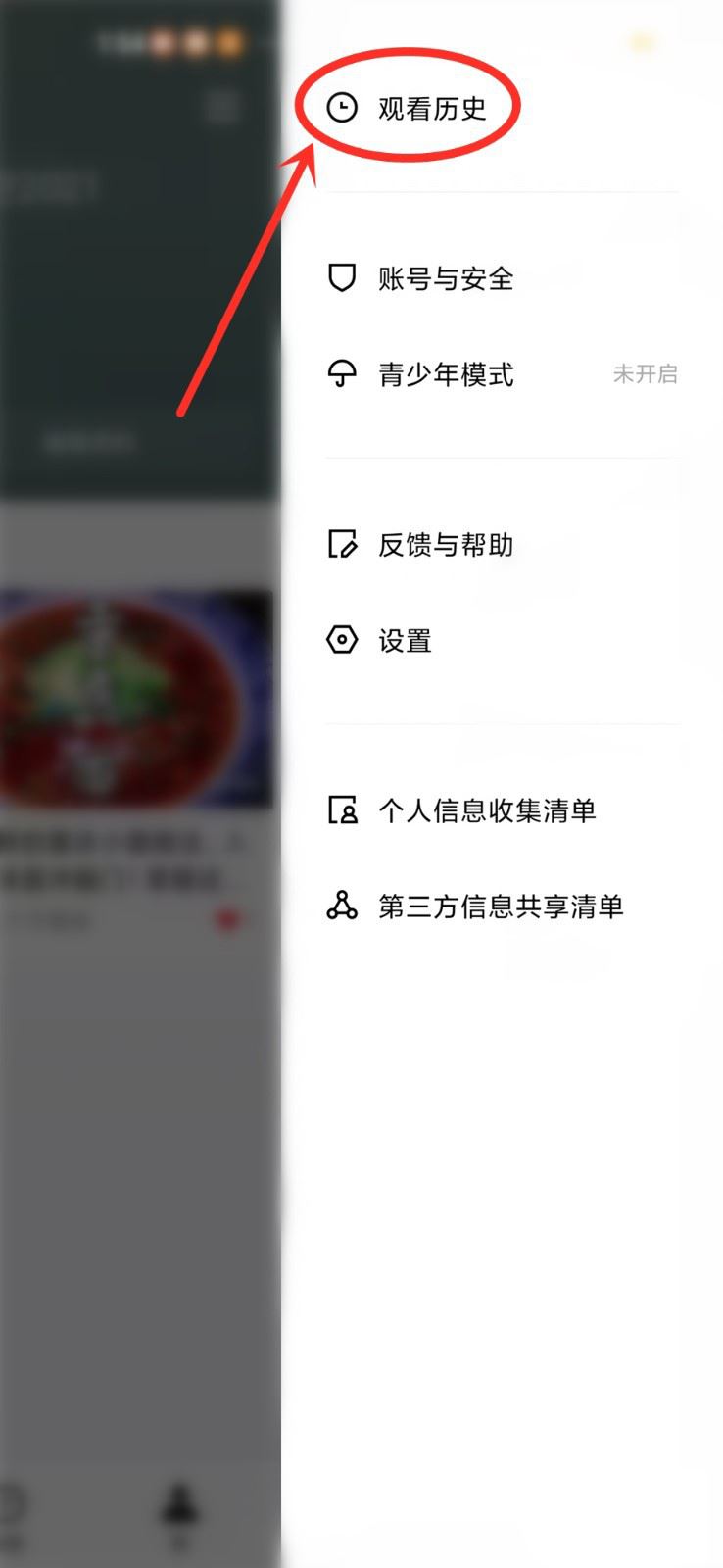Open 青少年模式 teen mode
Screen dimensions: 723x1568
(446, 374)
